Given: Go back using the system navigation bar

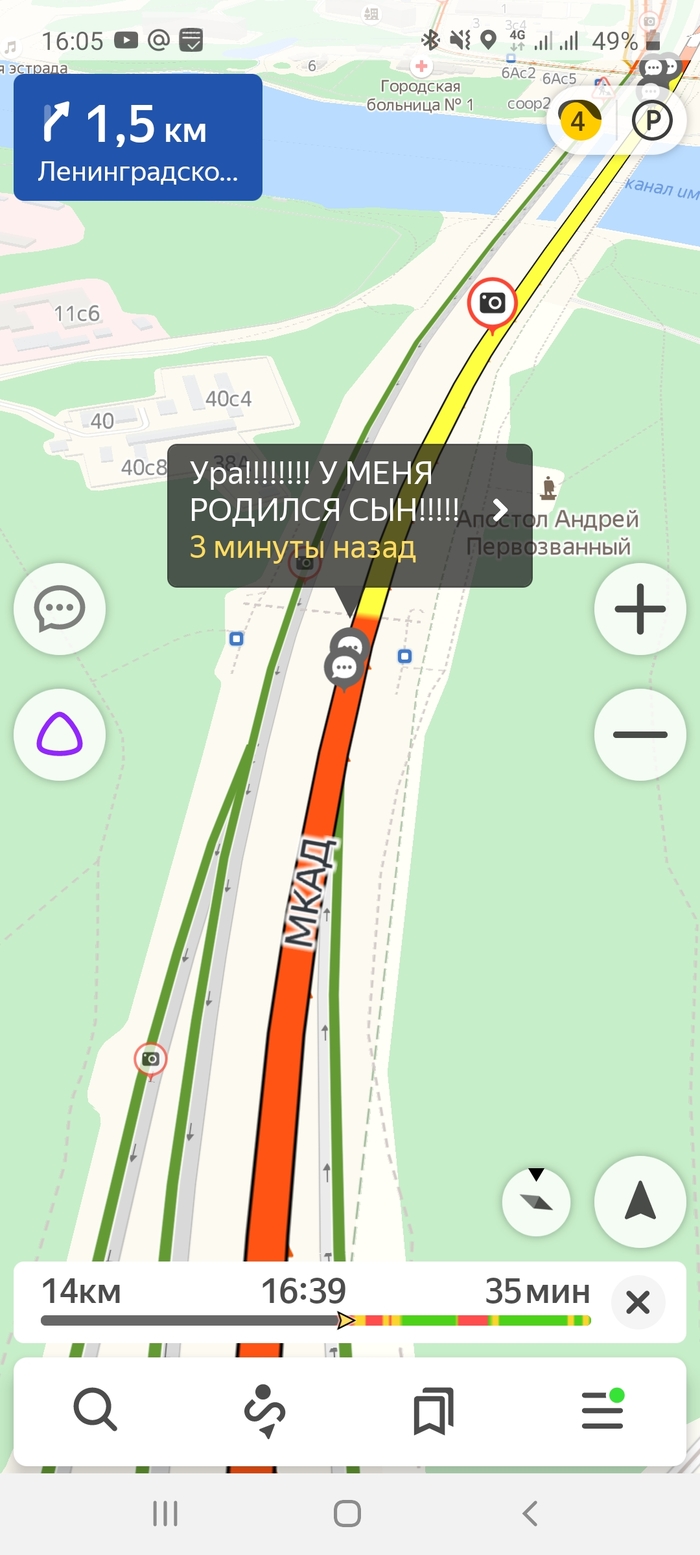Looking at the screenshot, I should tap(530, 1514).
